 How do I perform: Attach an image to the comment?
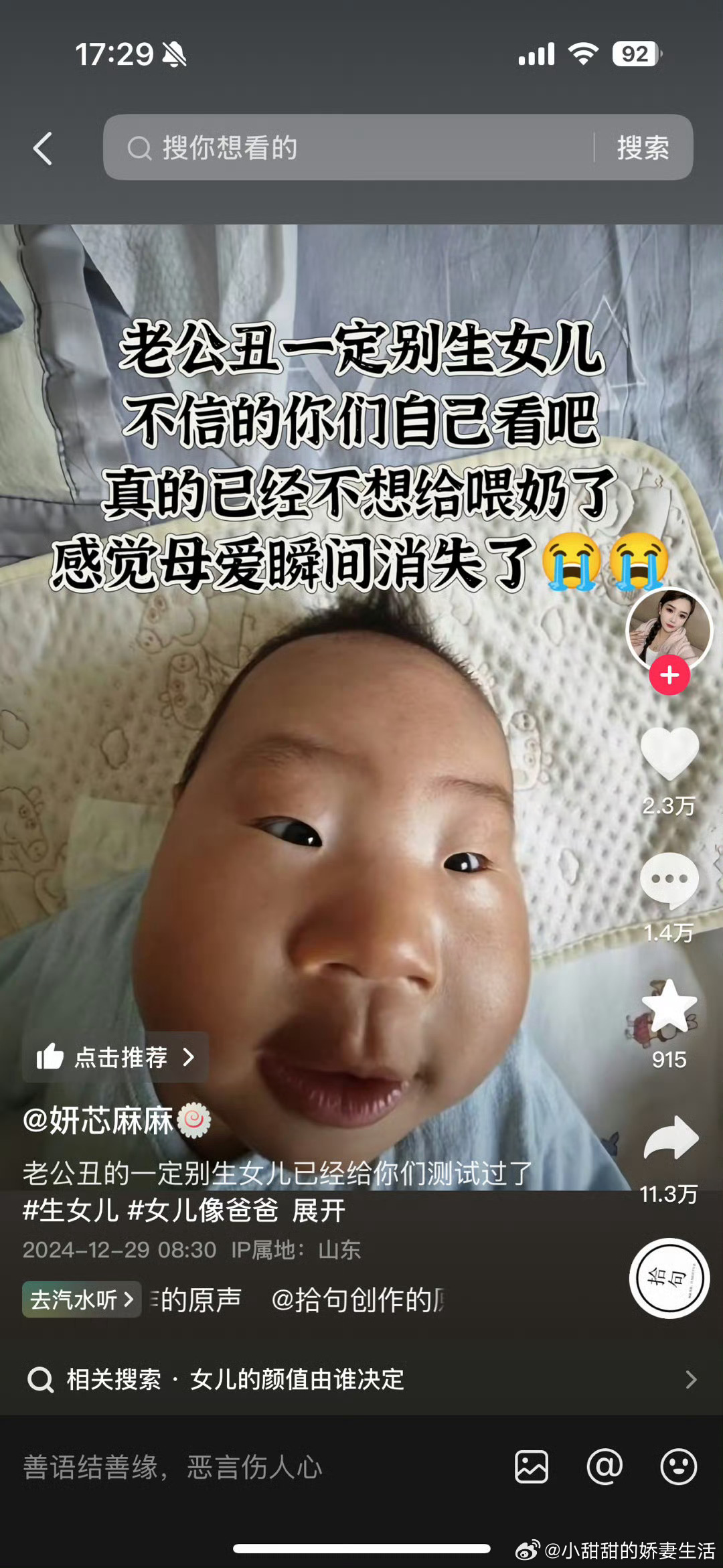(x=532, y=1467)
